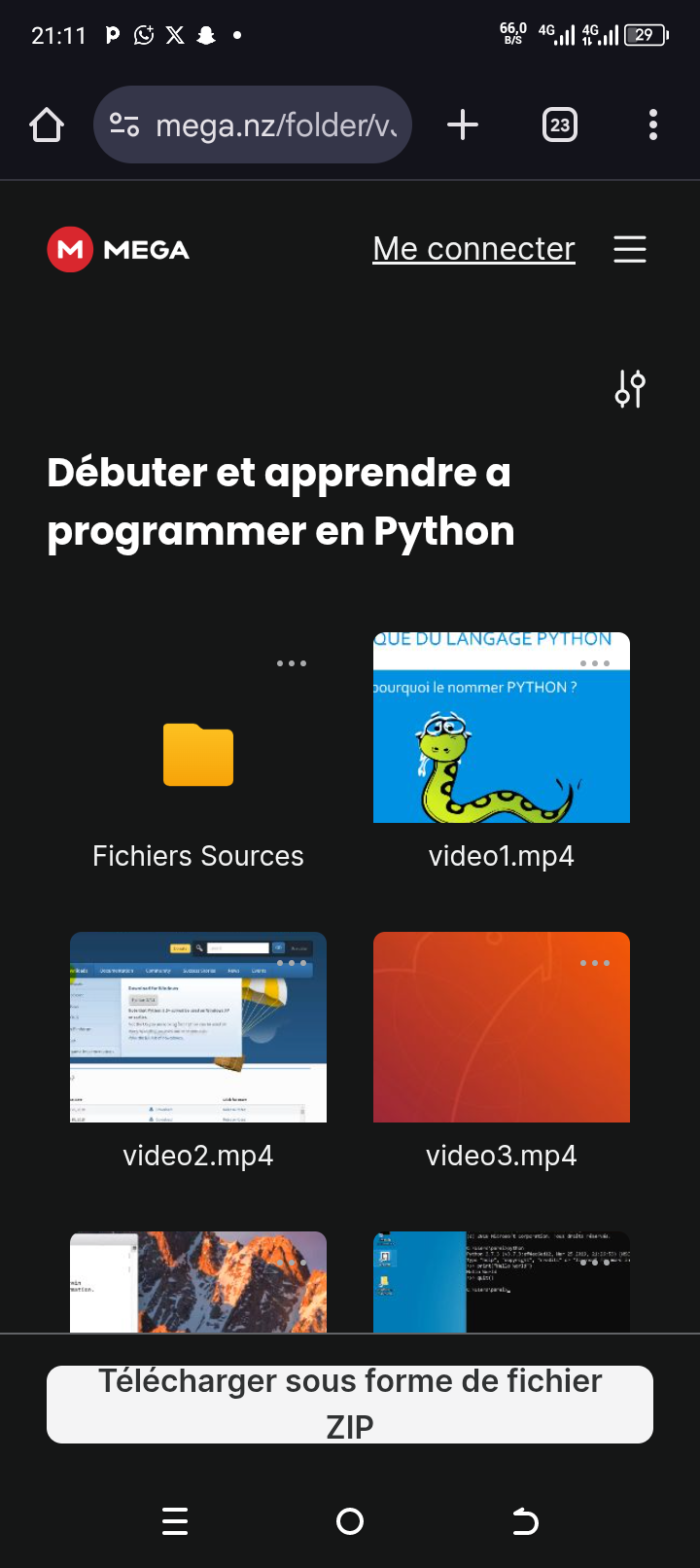Show the 23 open tabs
700x1568 pixels.
pyautogui.click(x=559, y=125)
